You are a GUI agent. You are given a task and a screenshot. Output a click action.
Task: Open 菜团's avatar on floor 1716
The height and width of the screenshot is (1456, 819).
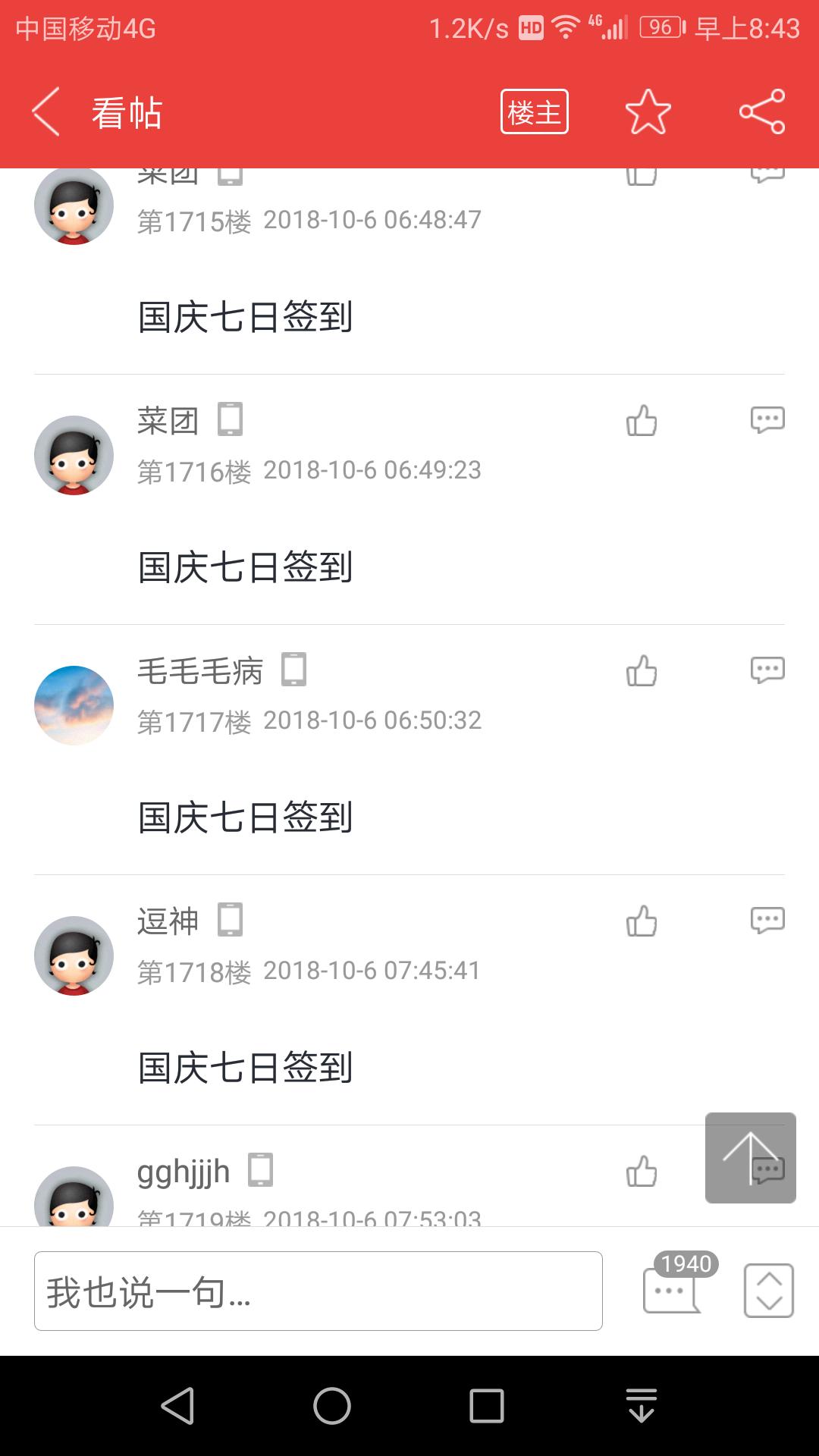pos(74,455)
